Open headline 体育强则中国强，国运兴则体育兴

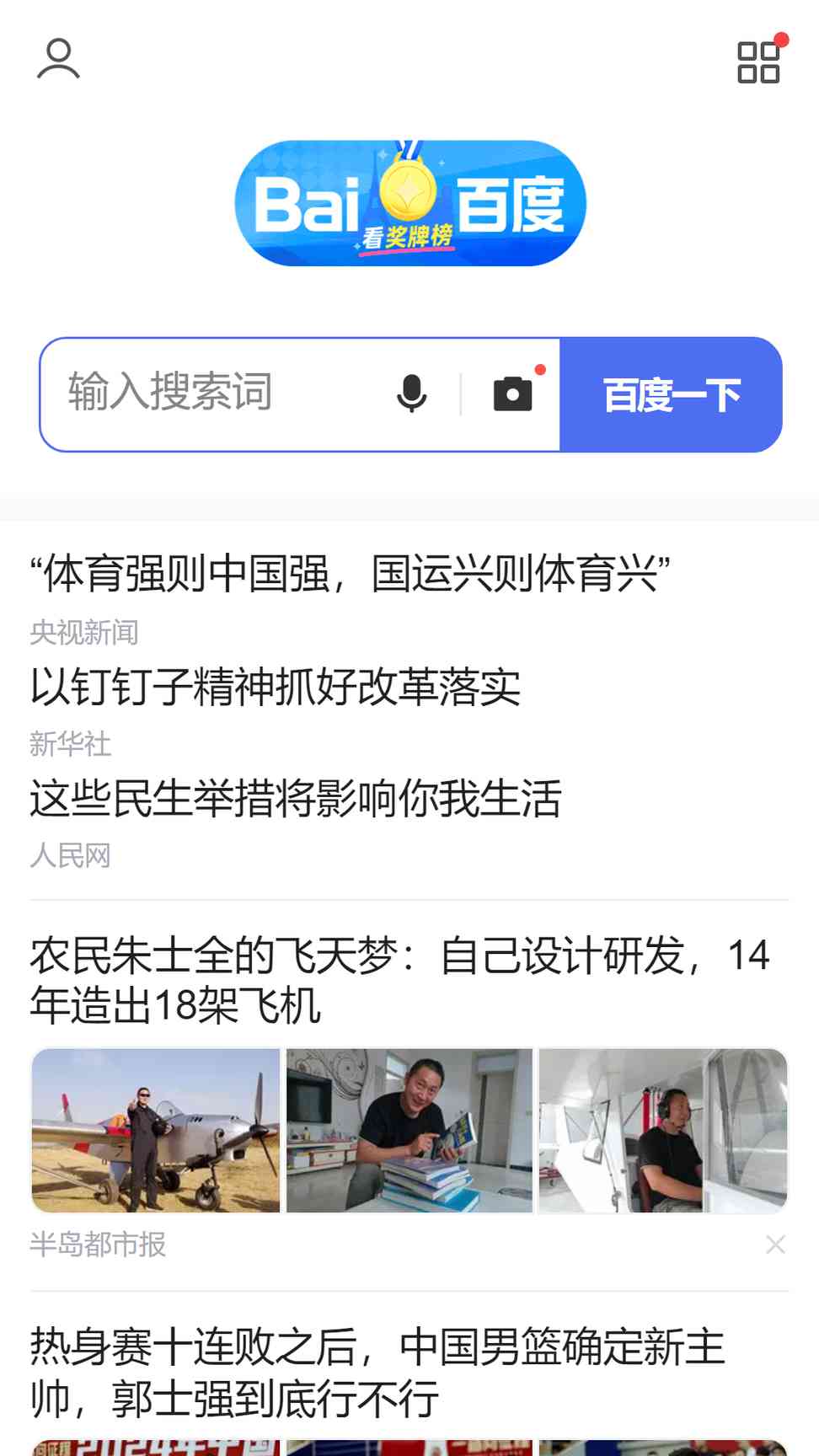point(350,575)
